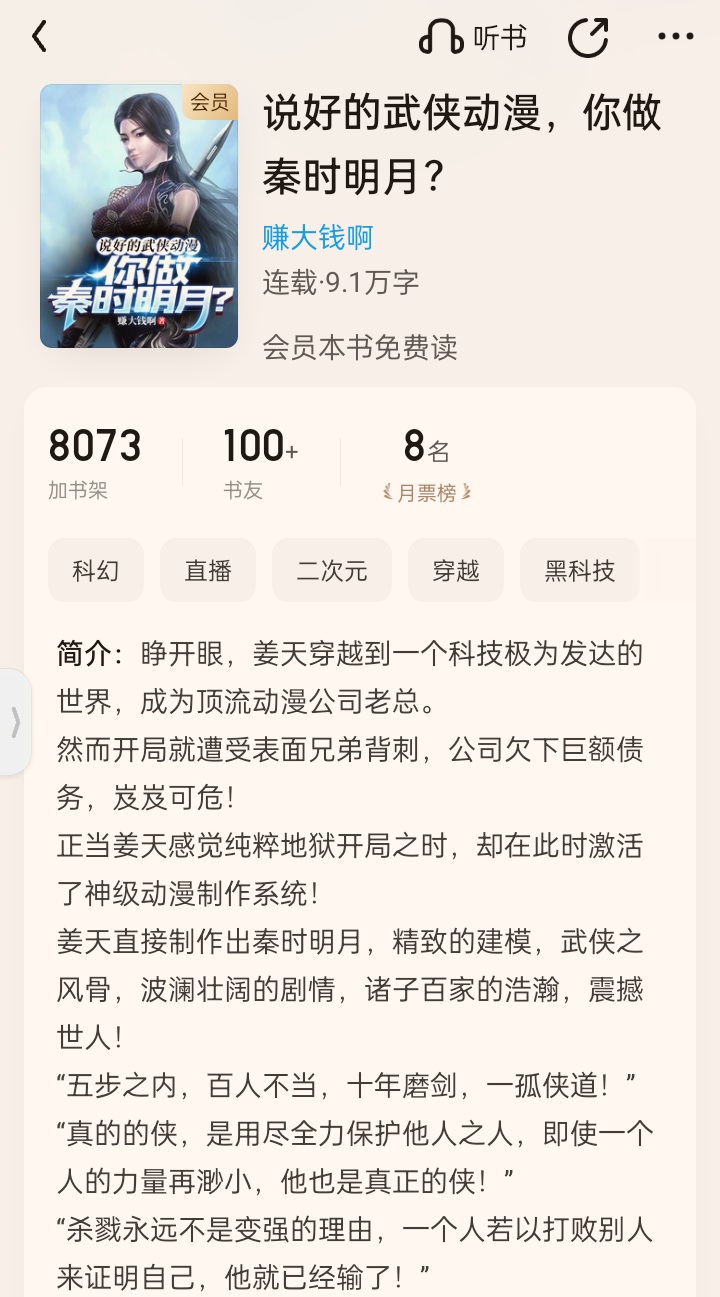Select the 直播 tag chip
The image size is (720, 1297).
coord(208,570)
